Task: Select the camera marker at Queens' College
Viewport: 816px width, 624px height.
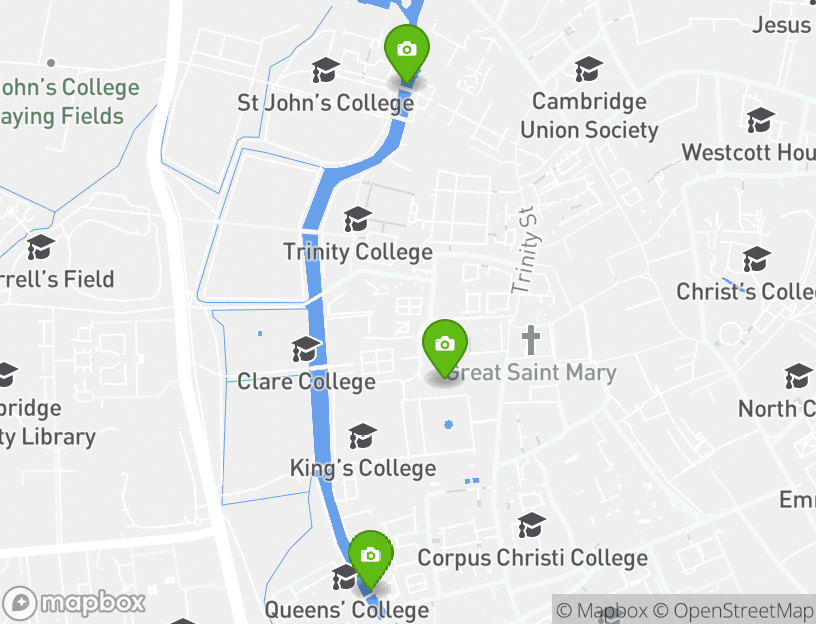Action: click(x=370, y=556)
